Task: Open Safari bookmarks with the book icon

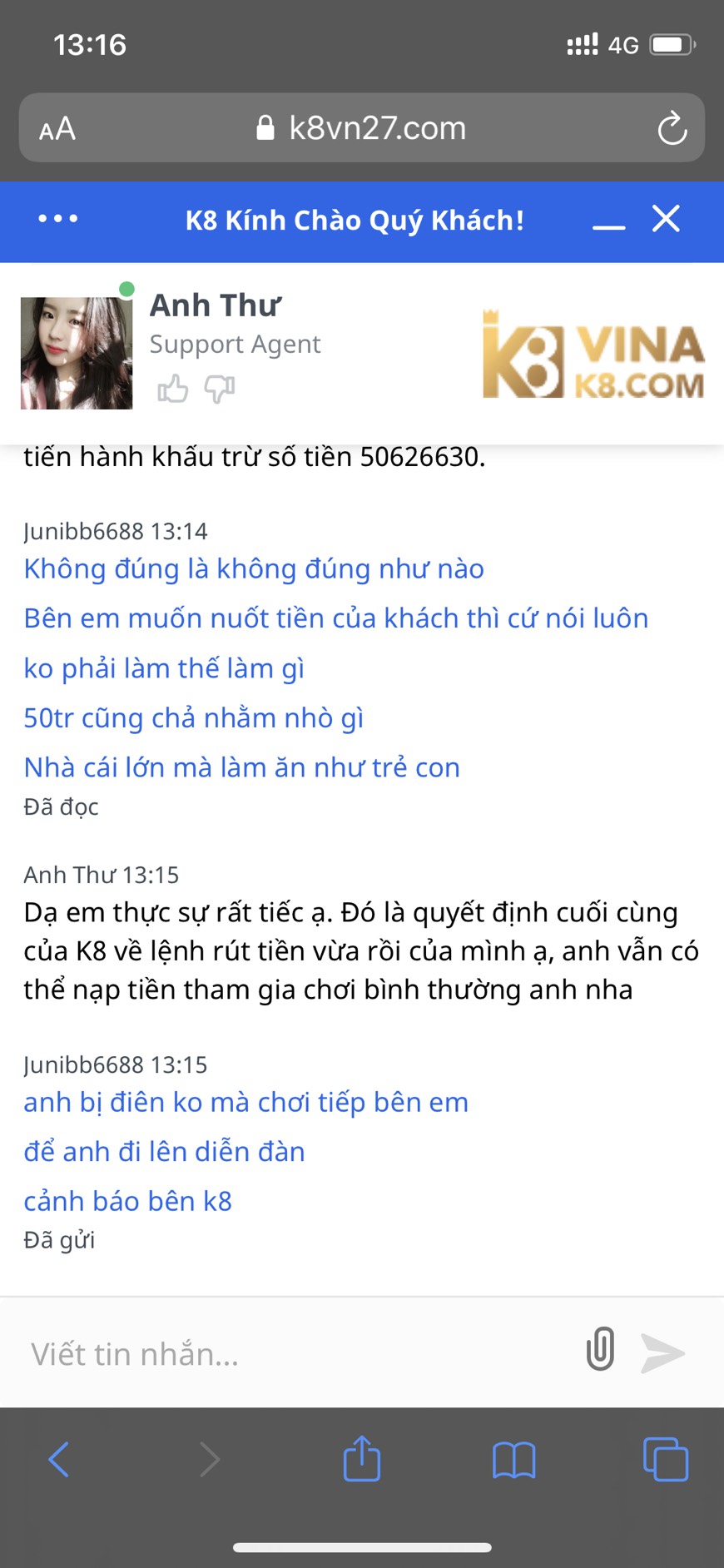Action: point(513,1459)
